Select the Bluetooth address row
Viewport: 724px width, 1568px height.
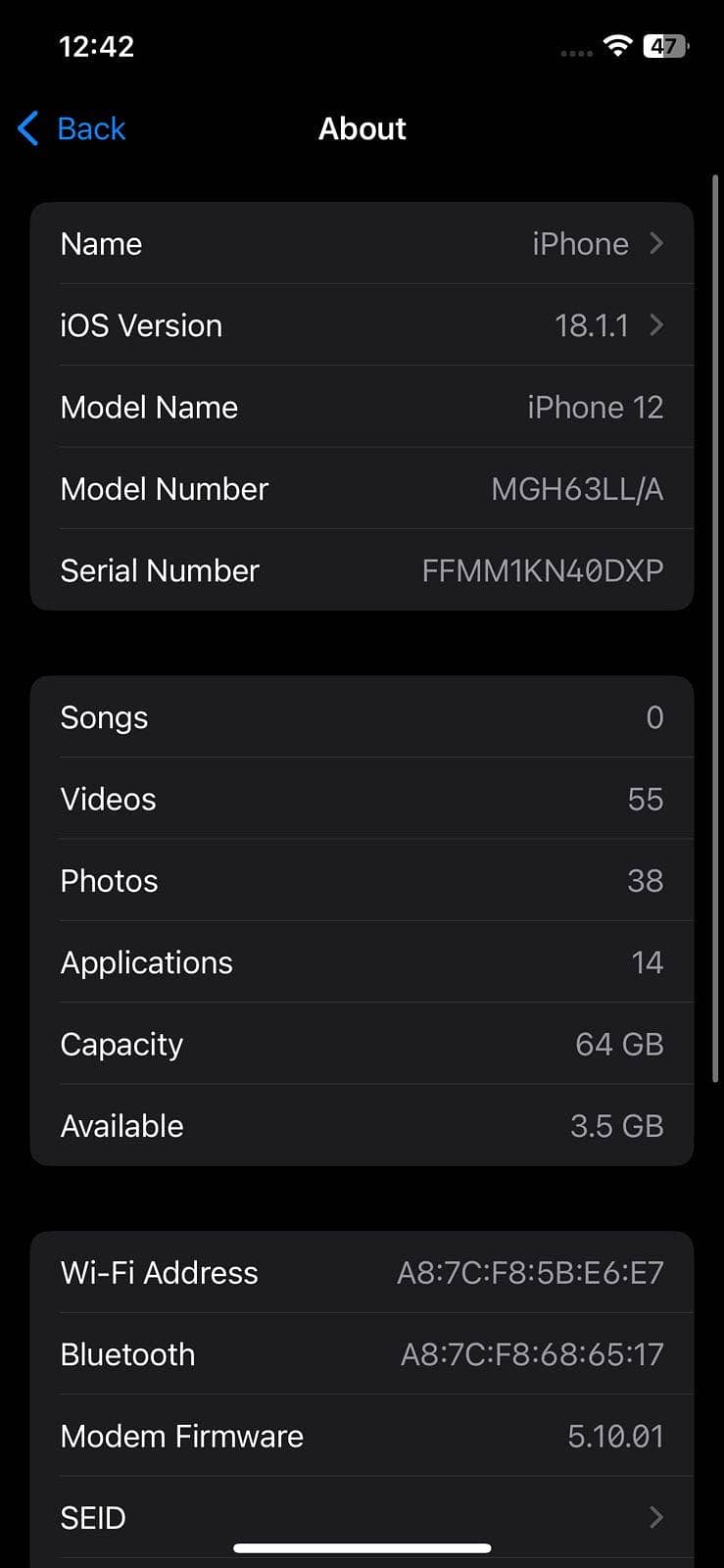coord(362,1354)
